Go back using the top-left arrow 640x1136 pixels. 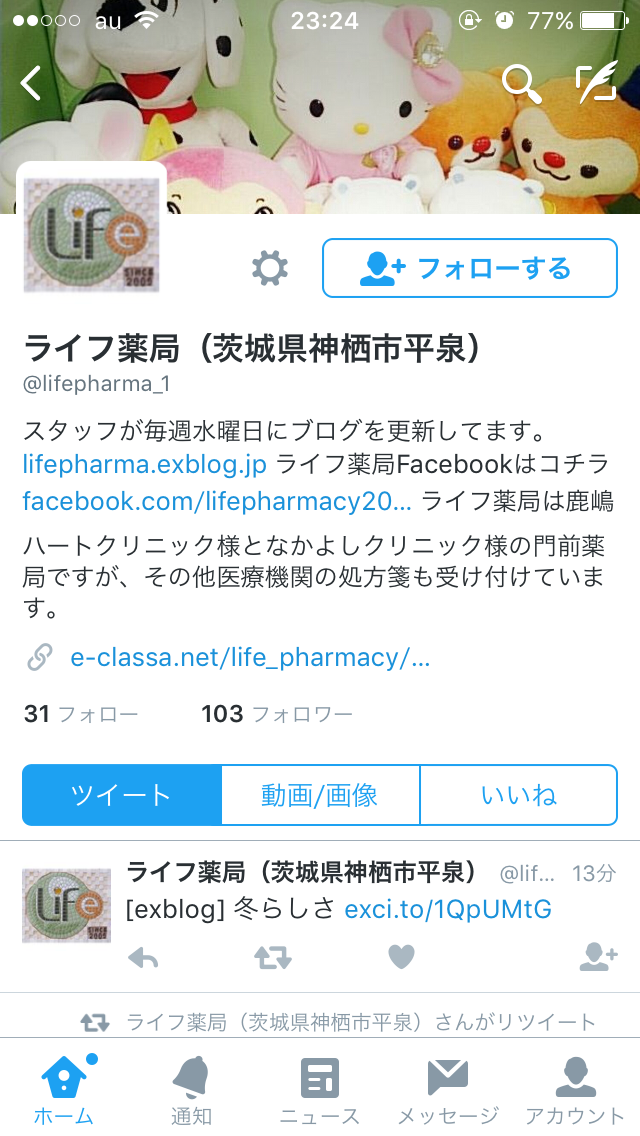pyautogui.click(x=31, y=83)
